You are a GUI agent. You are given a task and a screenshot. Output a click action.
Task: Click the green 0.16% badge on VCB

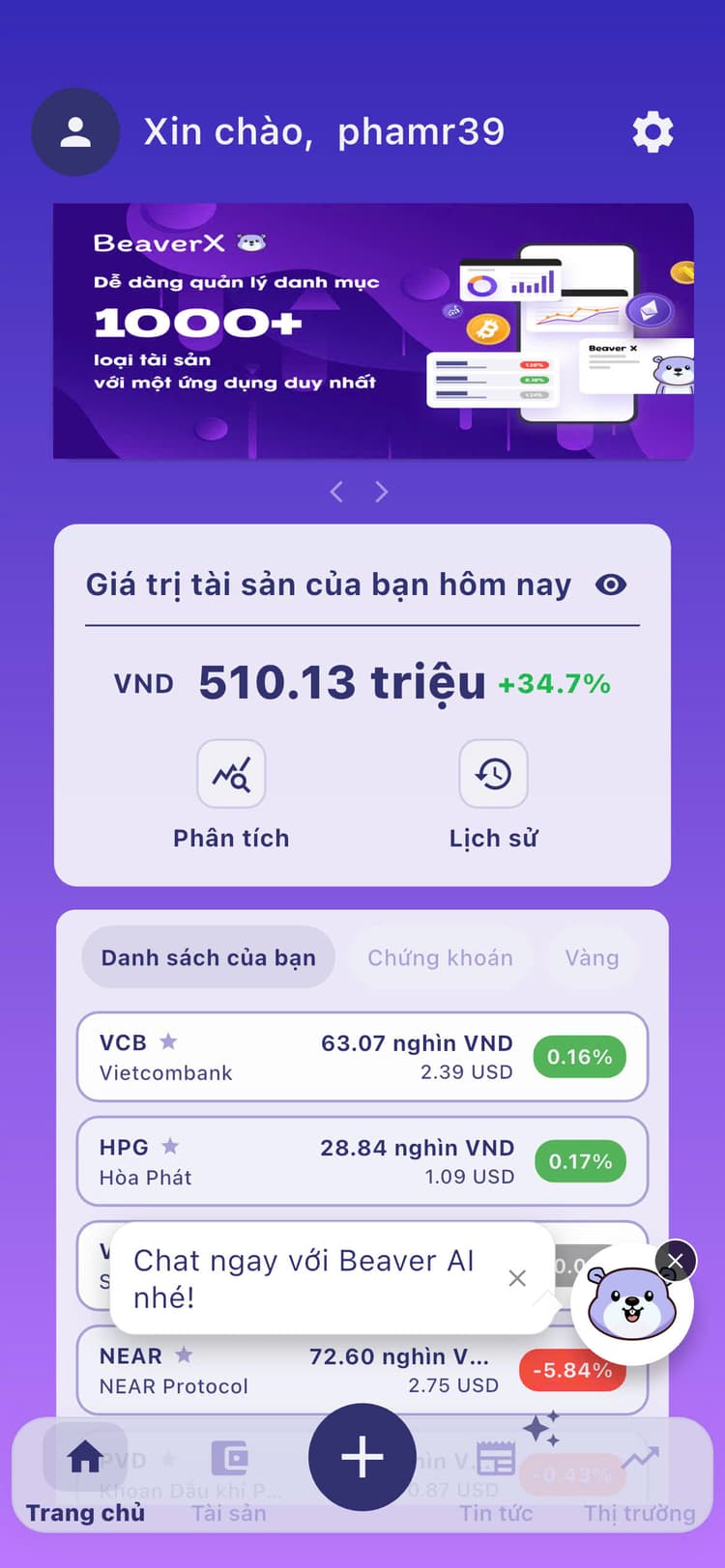pyautogui.click(x=579, y=1057)
